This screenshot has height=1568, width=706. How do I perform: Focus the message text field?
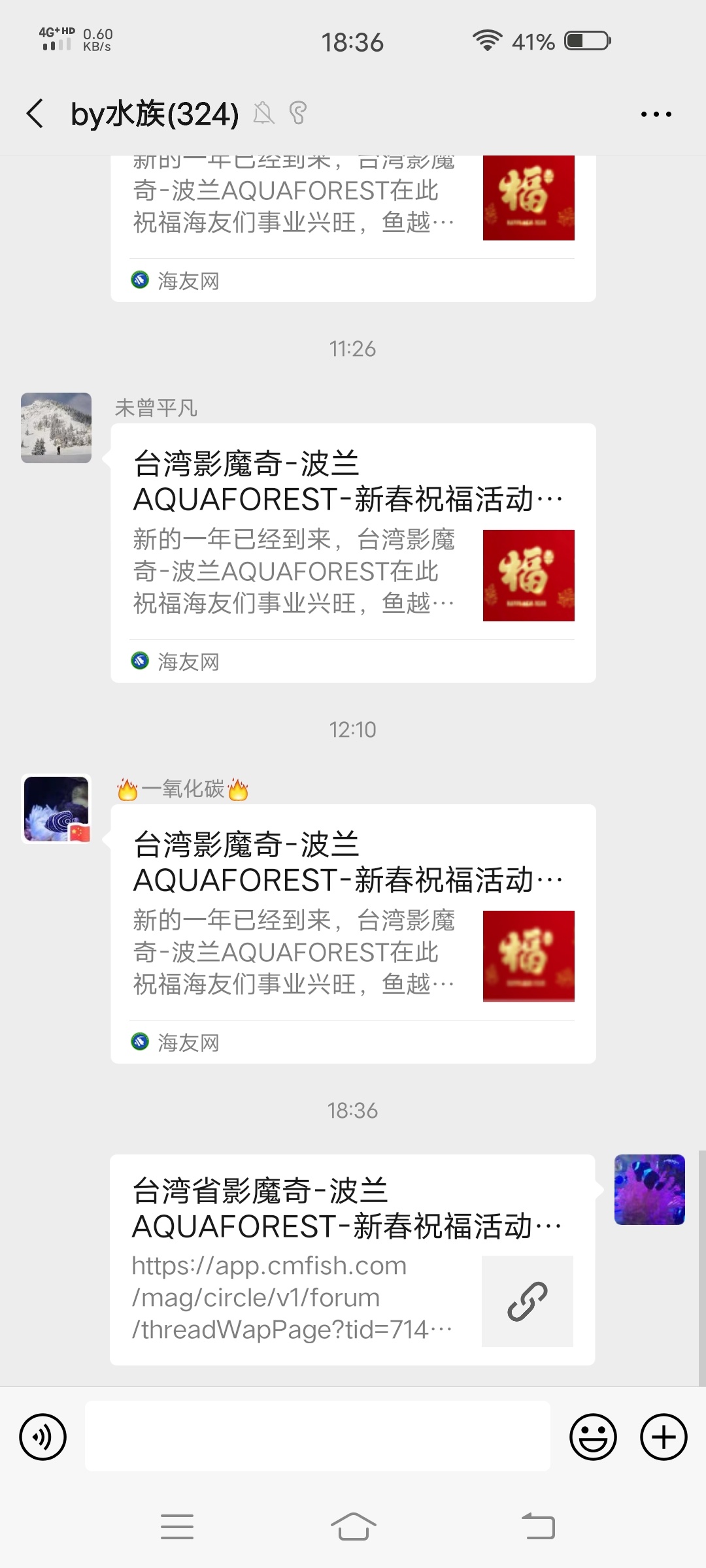point(317,1436)
